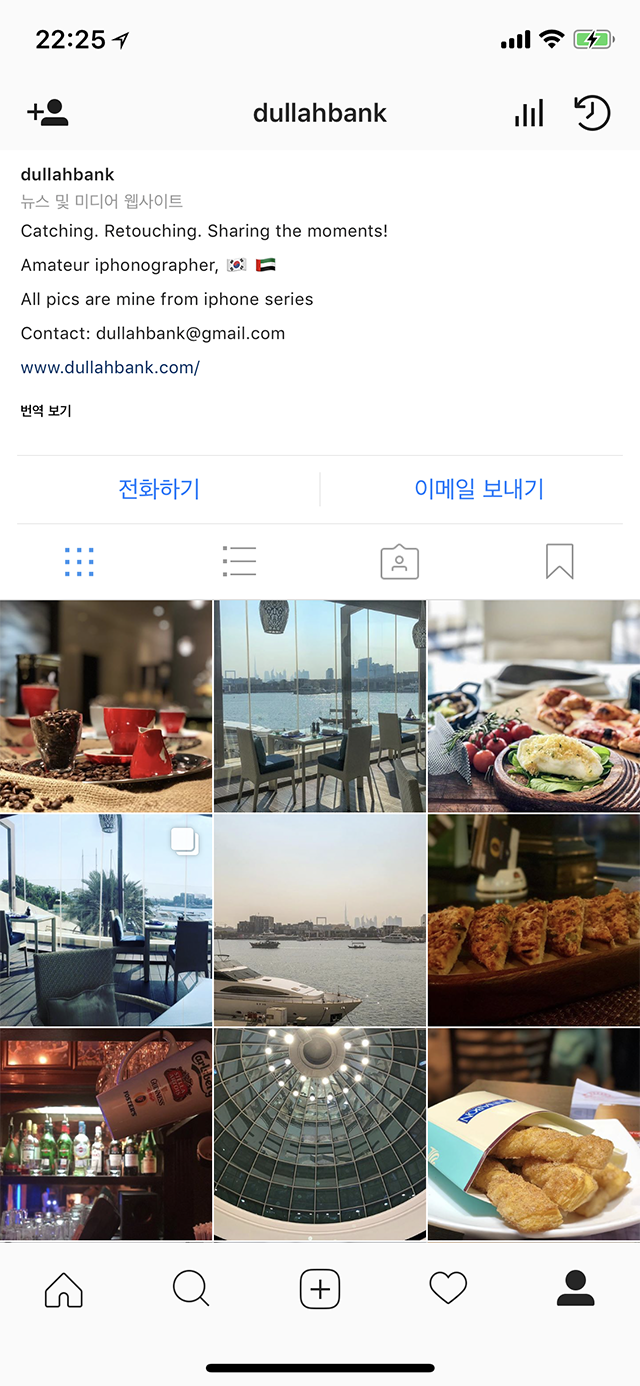
Task: Open the discover people icon
Action: coord(47,112)
